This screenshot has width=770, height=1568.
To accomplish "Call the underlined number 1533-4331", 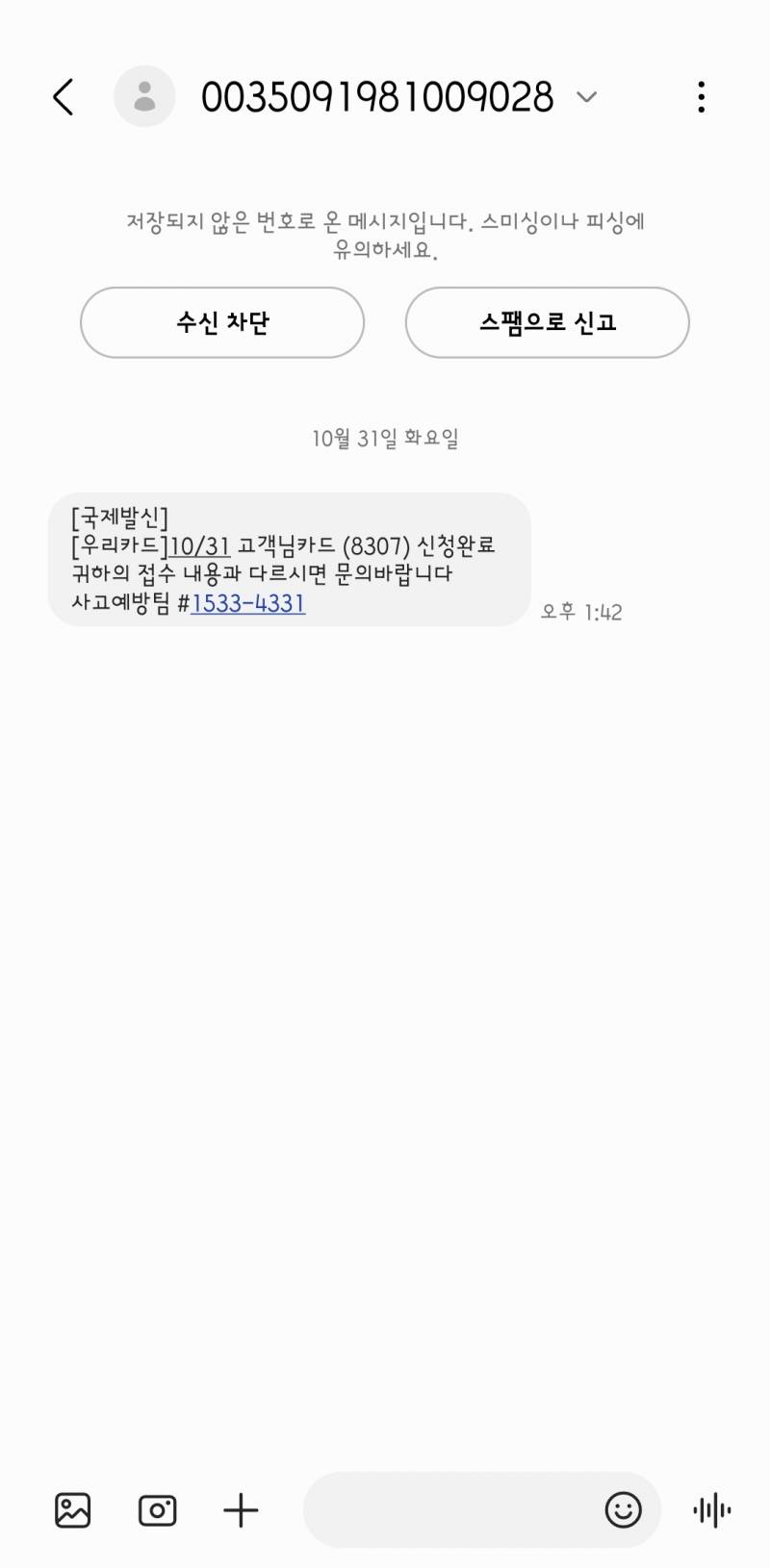I will [x=248, y=603].
